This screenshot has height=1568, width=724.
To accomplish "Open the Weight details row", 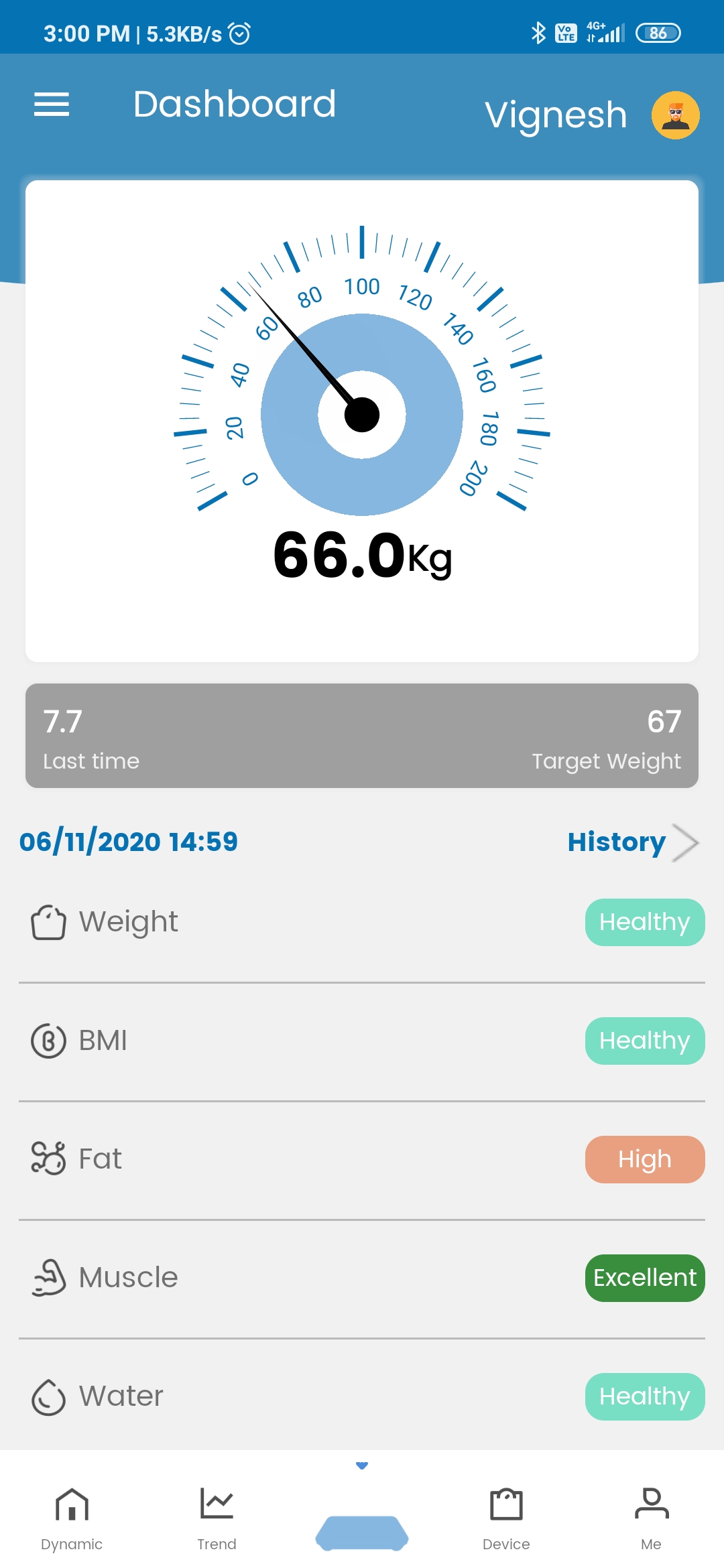I will click(362, 923).
